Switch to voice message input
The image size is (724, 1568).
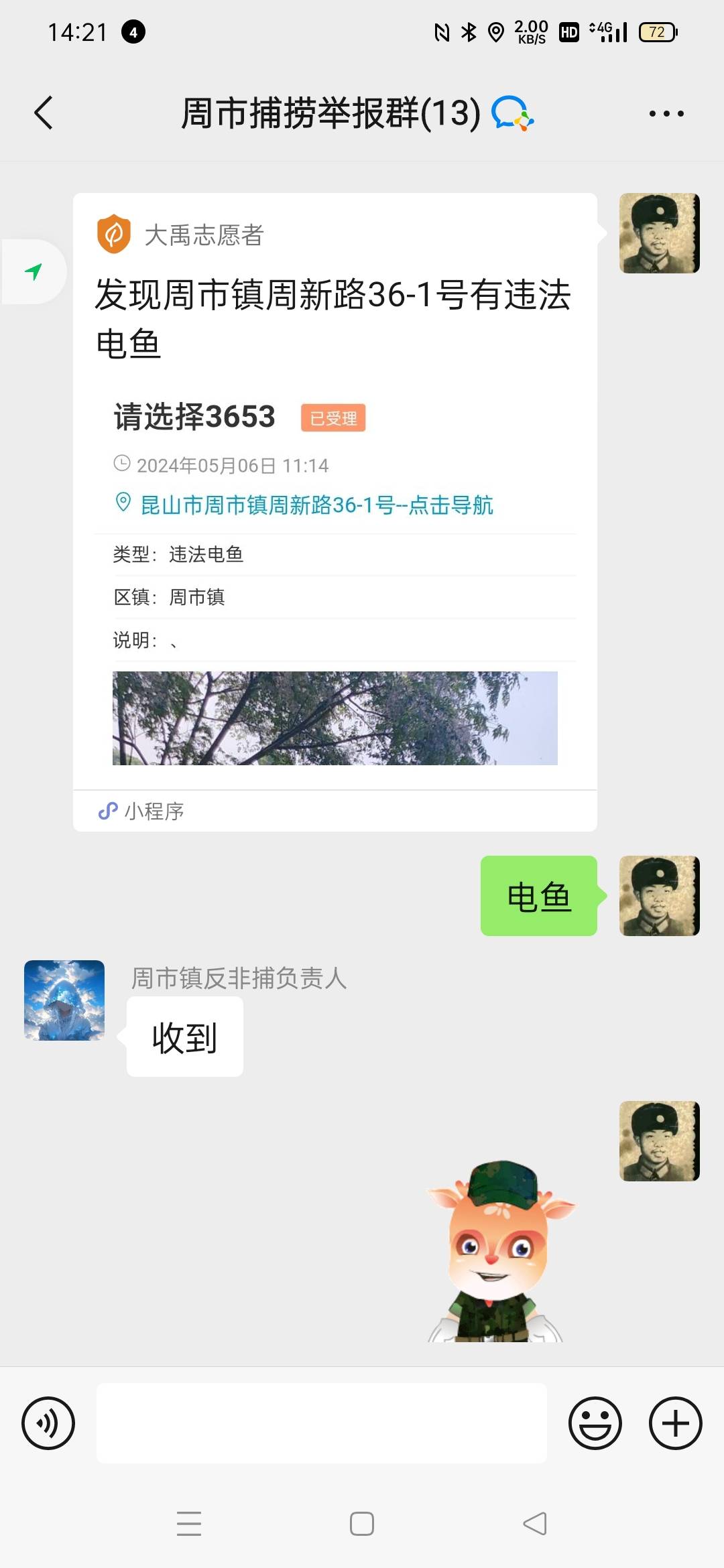(48, 1423)
